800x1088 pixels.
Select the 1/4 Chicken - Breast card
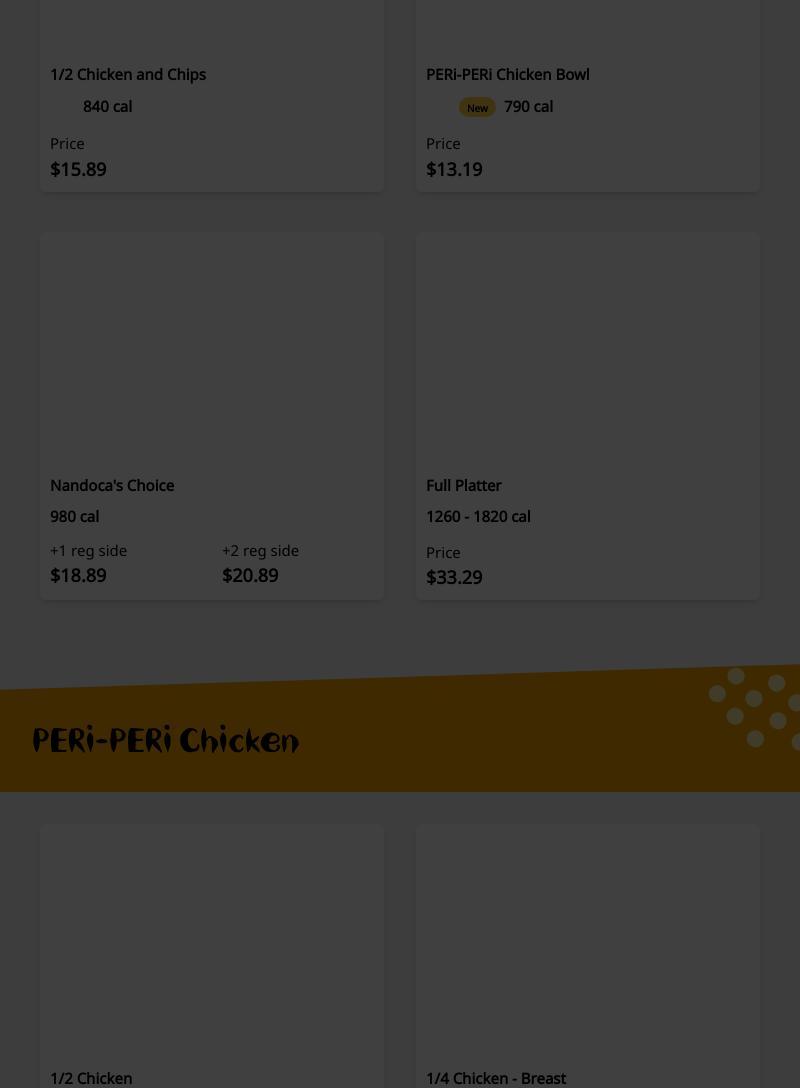pos(587,955)
